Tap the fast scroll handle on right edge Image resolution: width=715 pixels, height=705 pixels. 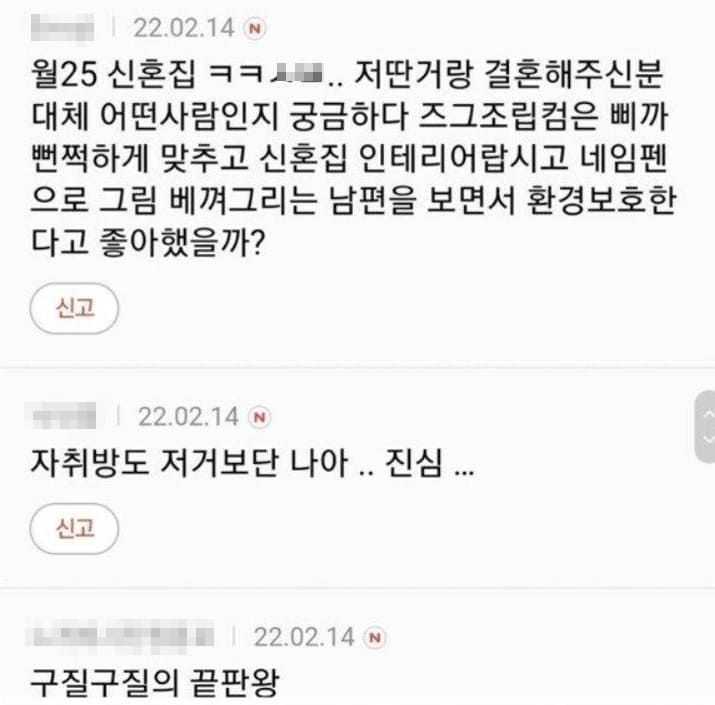705,426
